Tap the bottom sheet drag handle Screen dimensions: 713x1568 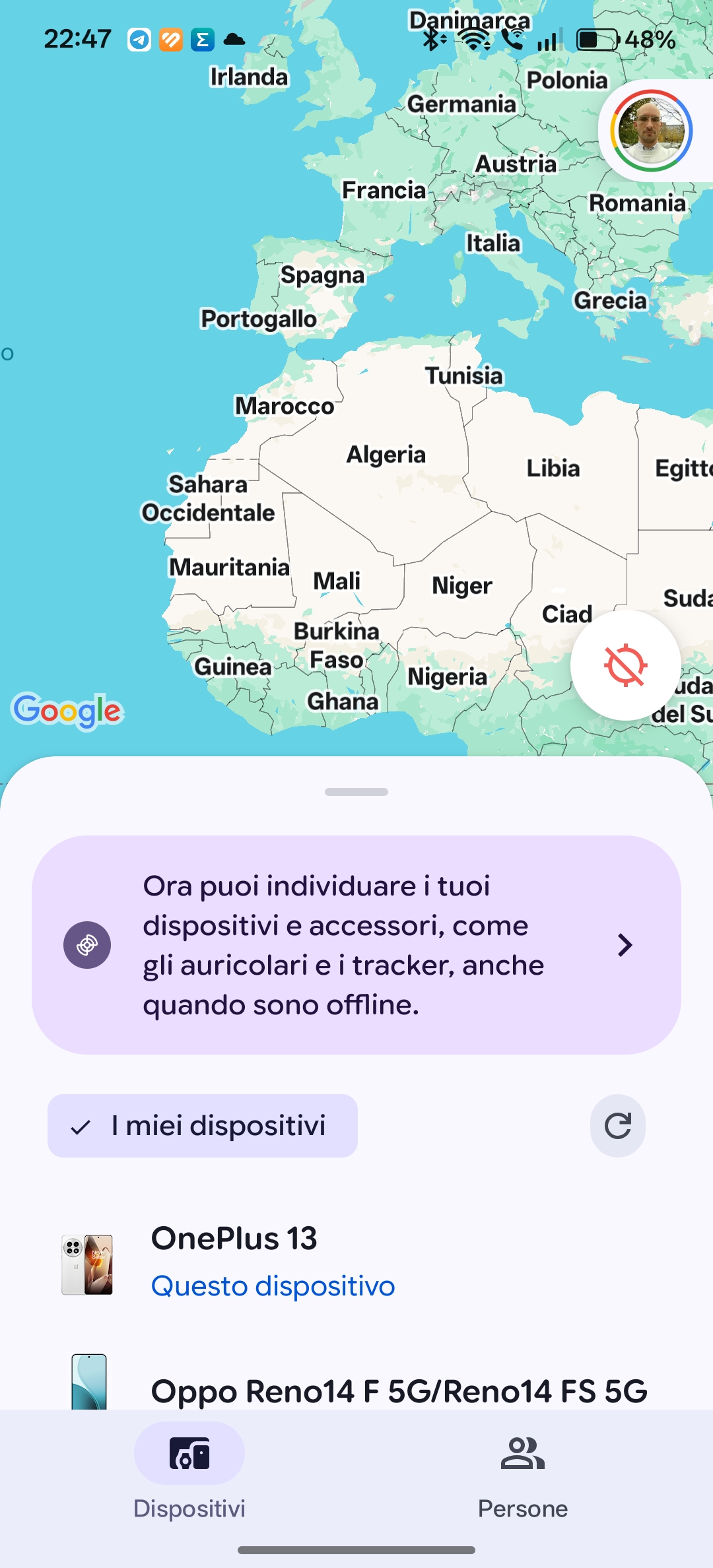click(356, 792)
